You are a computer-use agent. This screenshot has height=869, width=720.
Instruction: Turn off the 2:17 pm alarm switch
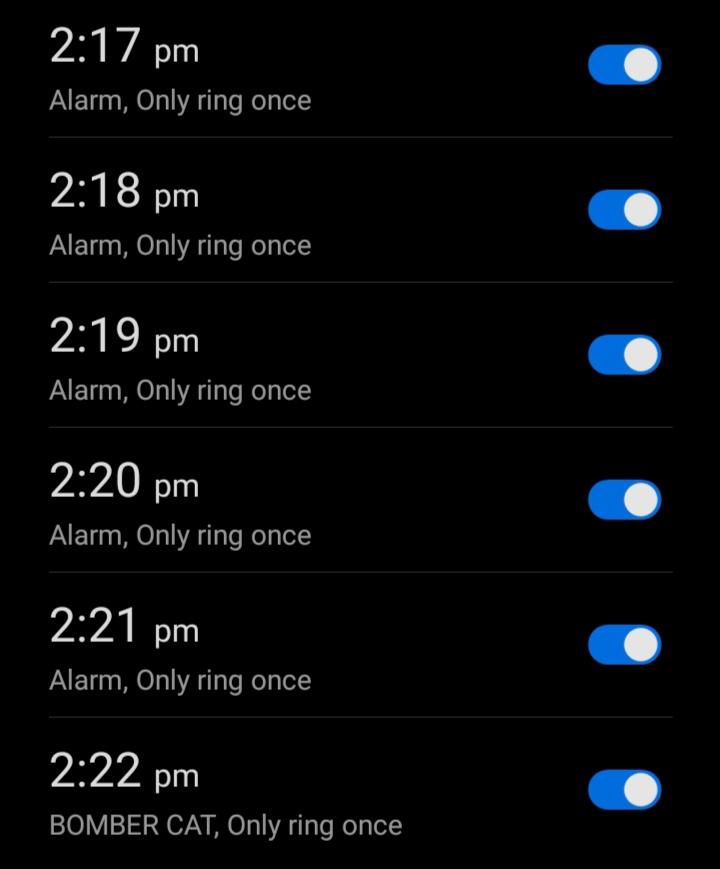624,65
